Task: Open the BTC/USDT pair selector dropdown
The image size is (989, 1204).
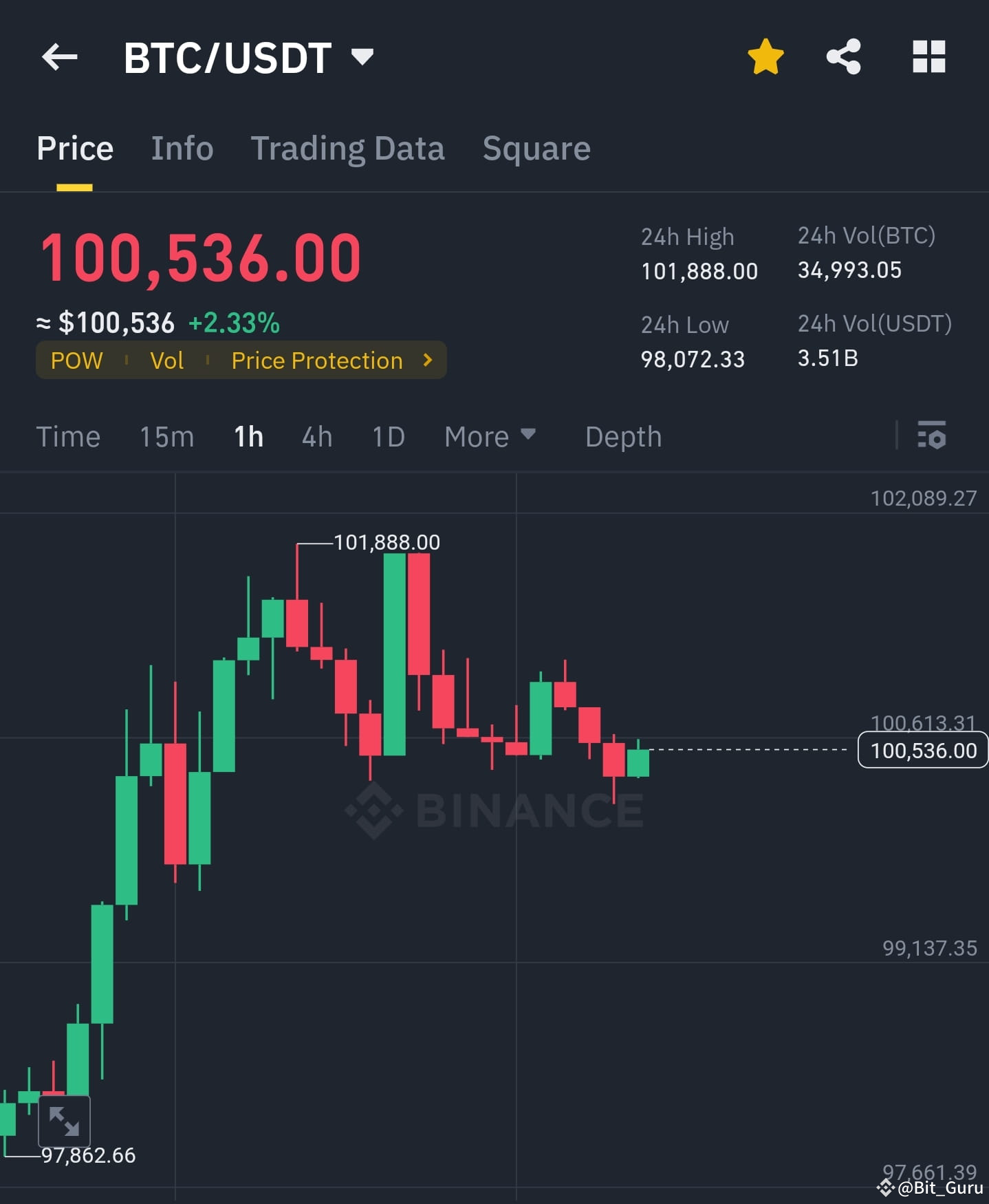Action: (363, 57)
